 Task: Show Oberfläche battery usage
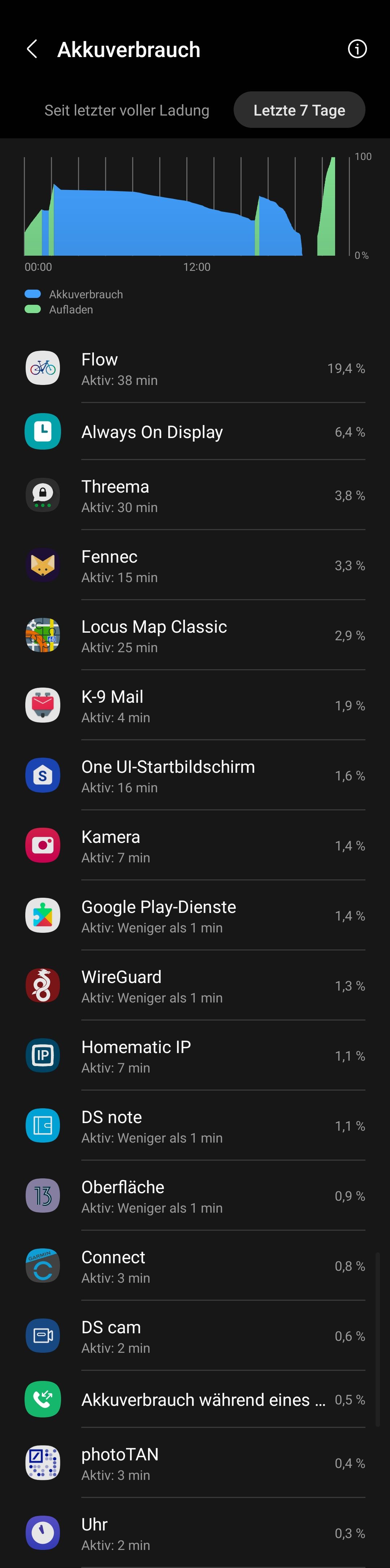(195, 1196)
